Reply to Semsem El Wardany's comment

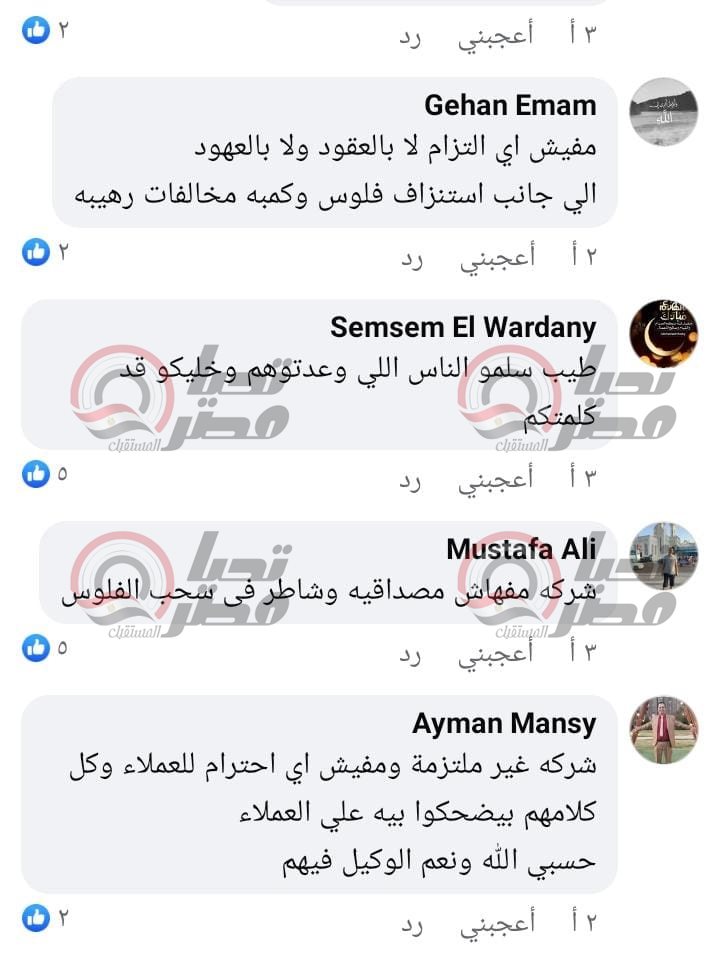413,481
